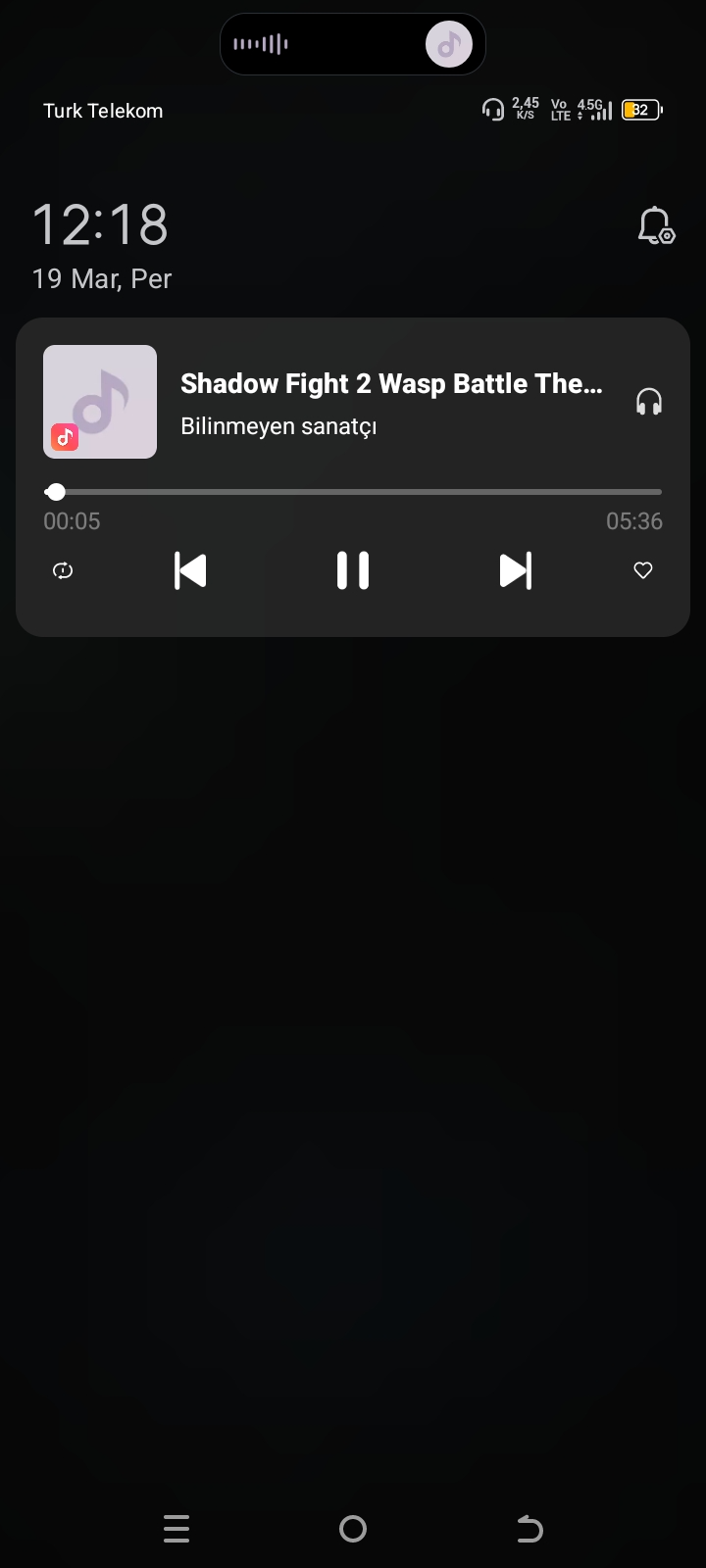Open audio output headphones selector
Screen dimensions: 706x1568
pyautogui.click(x=649, y=402)
